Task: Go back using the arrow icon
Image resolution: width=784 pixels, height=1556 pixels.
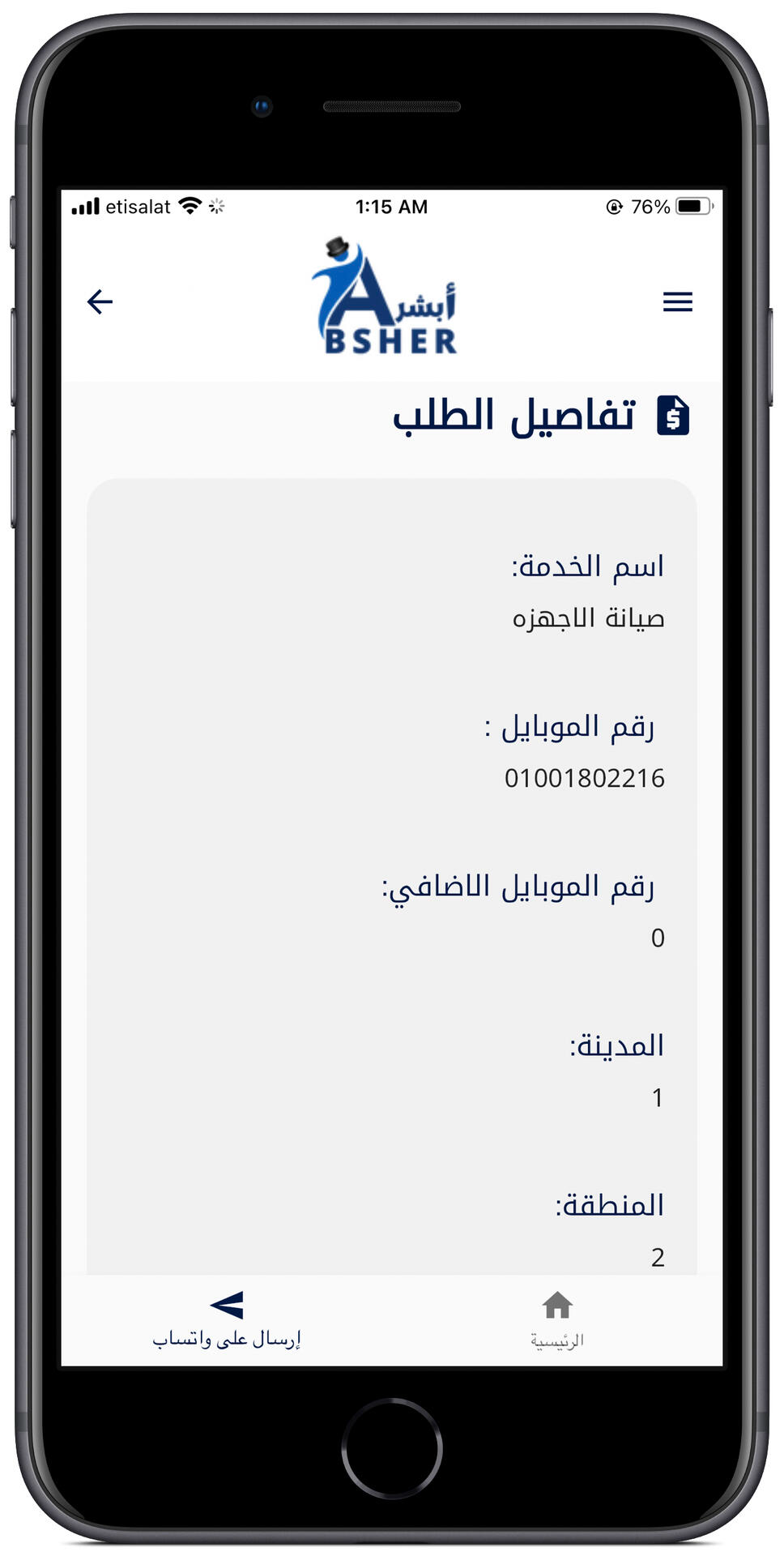Action: [x=100, y=301]
